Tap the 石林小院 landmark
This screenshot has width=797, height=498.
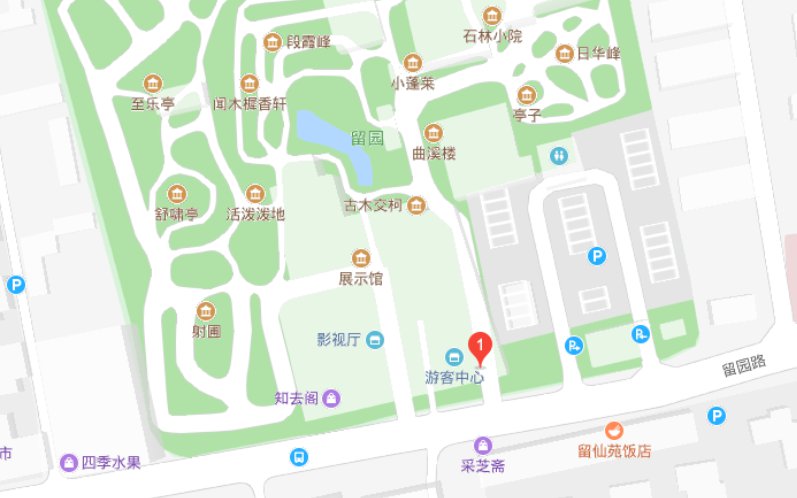(x=492, y=16)
